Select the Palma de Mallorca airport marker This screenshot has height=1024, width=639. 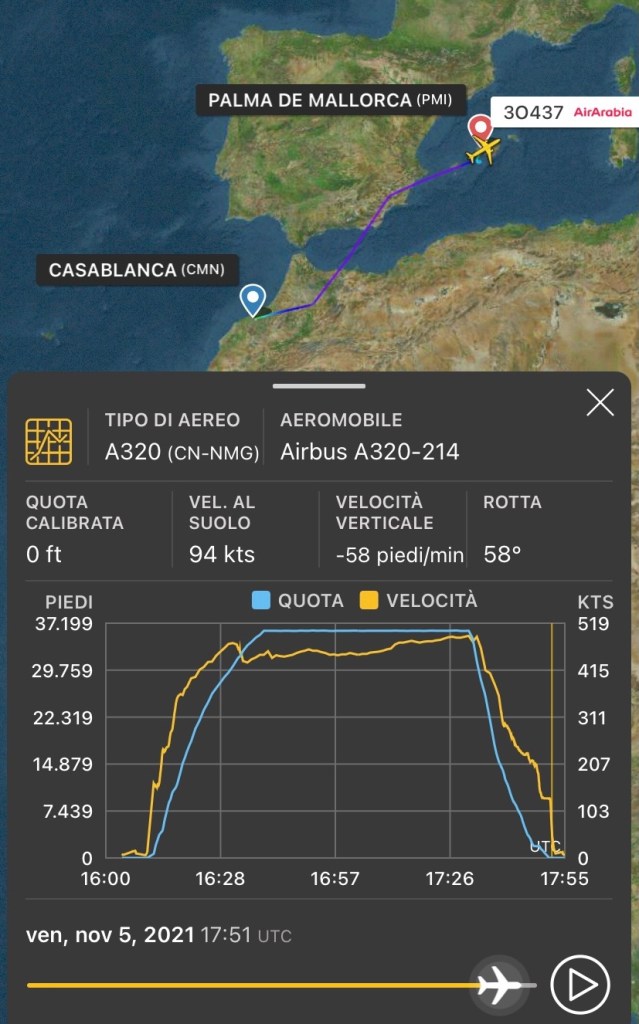pos(481,128)
